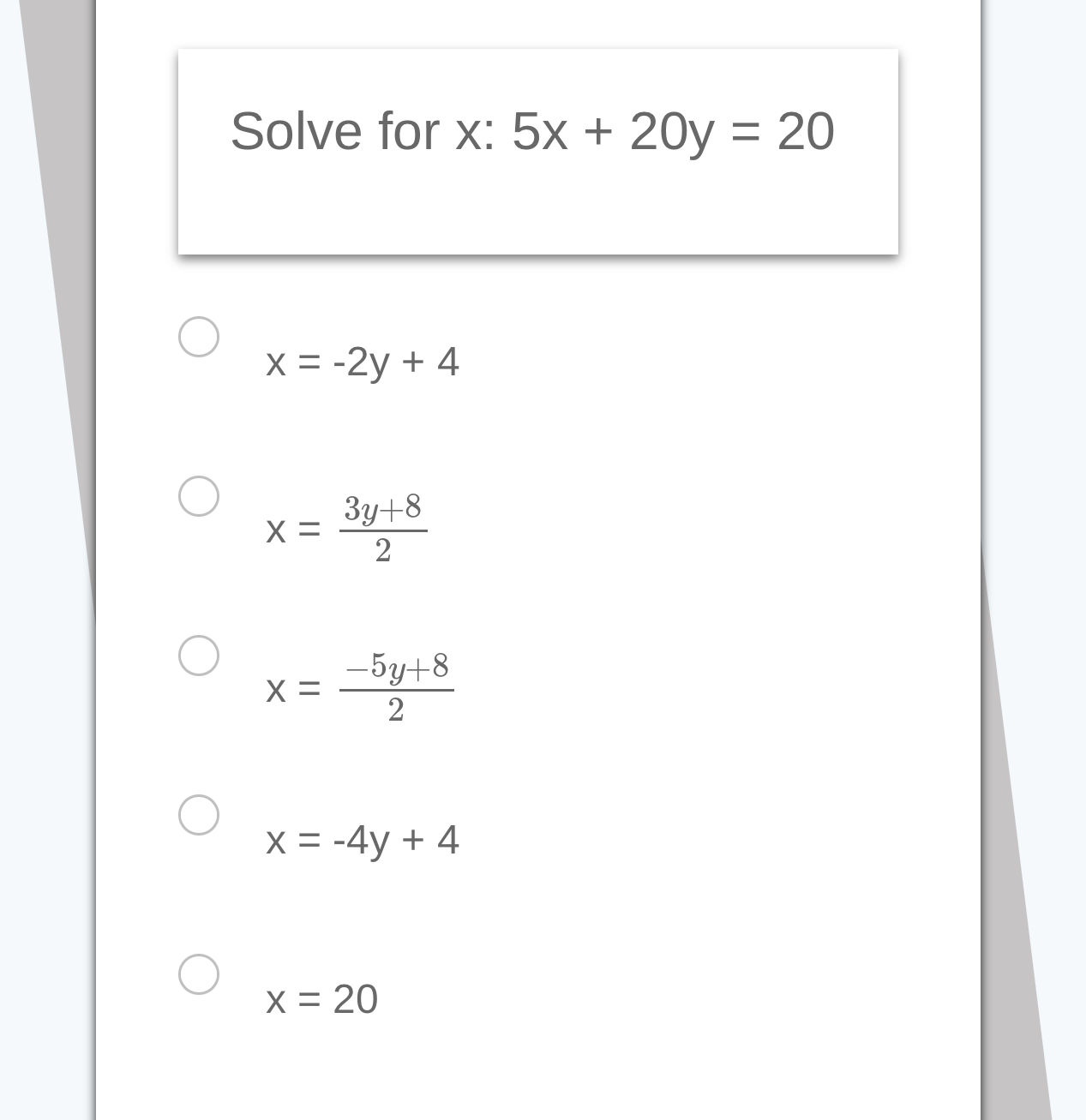This screenshot has width=1086, height=1120.
Task: Click the answer text x = -4y + 4
Action: (363, 841)
